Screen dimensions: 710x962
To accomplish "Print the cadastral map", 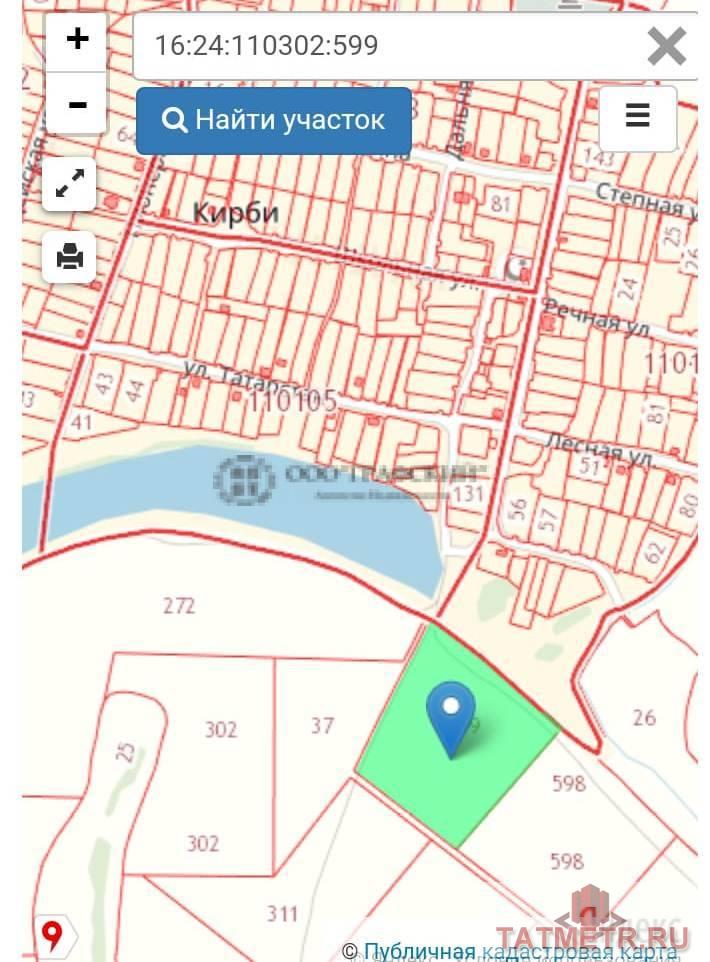I will pos(69,257).
